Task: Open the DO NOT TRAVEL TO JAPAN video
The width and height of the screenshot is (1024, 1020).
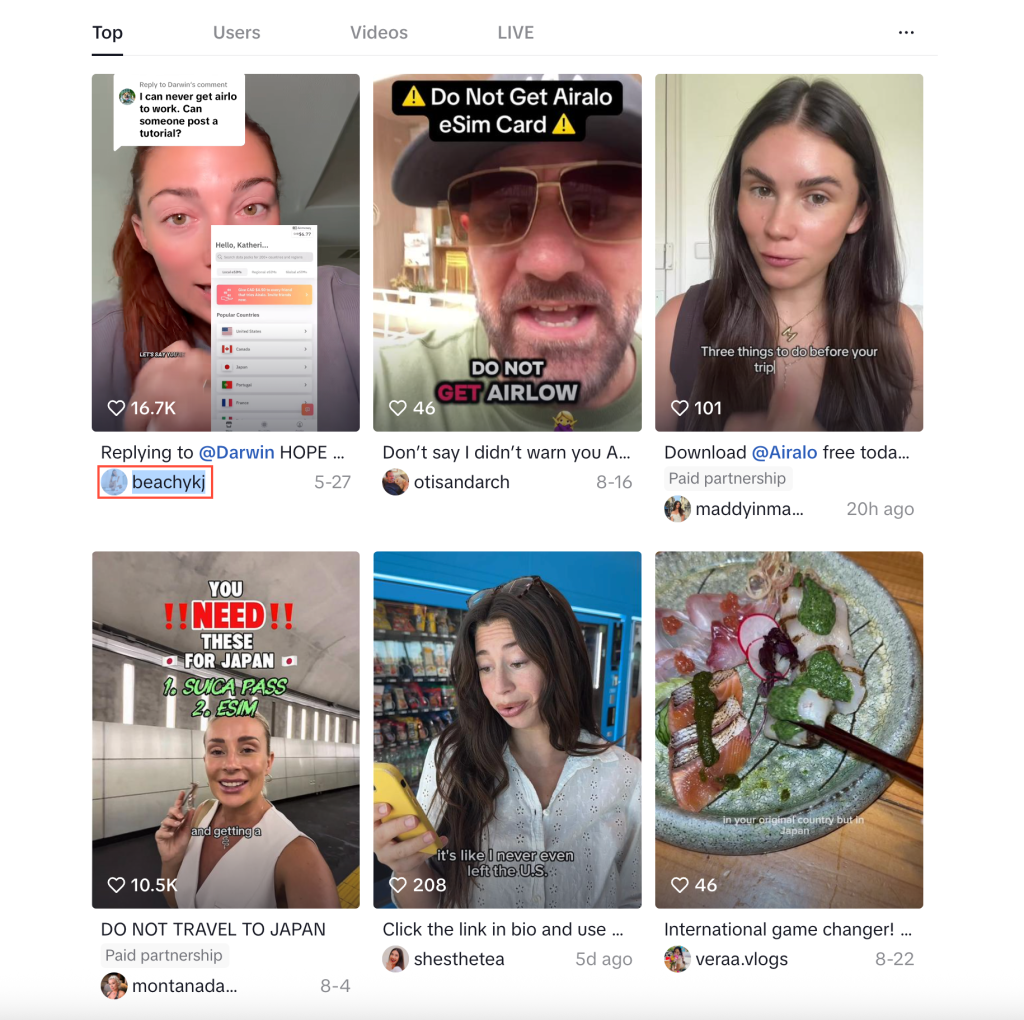Action: pos(225,730)
